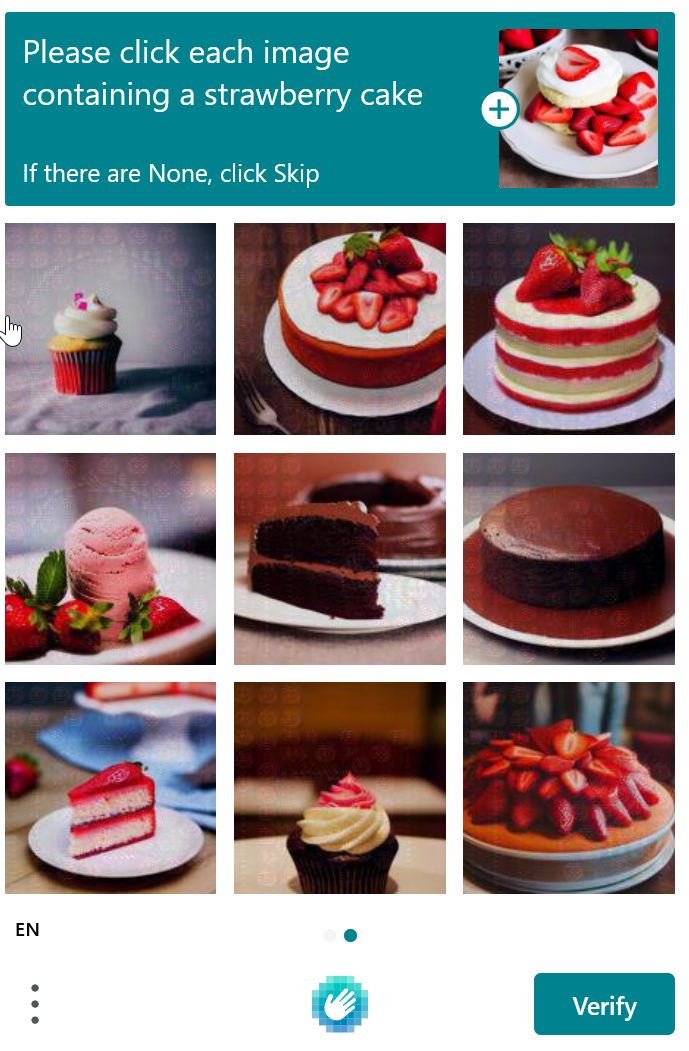Tap the Verify button
Screen dimensions: 689x1051
pyautogui.click(x=604, y=1004)
